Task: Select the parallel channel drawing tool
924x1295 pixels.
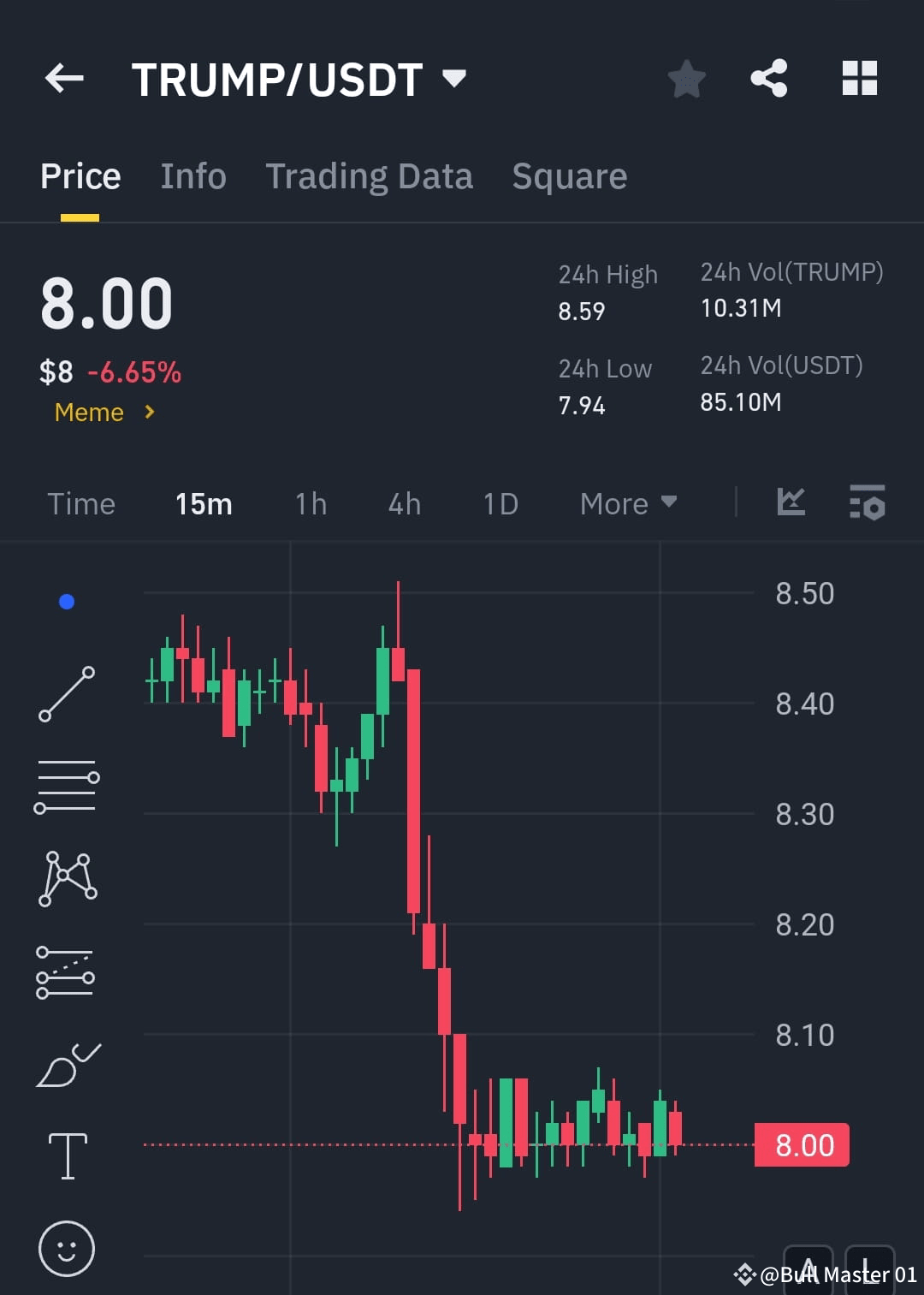Action: [66, 974]
